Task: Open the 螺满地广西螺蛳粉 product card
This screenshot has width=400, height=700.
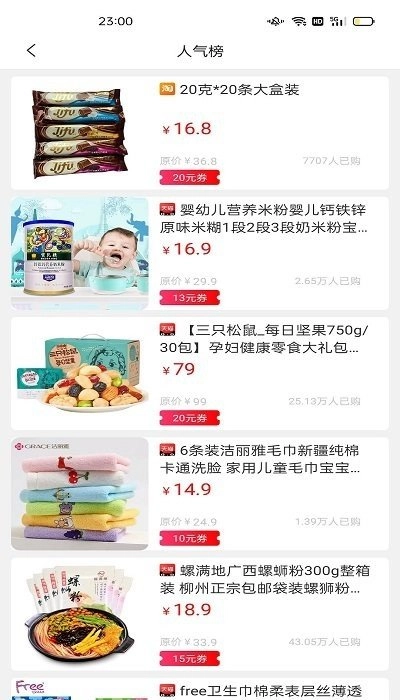Action: (200, 614)
